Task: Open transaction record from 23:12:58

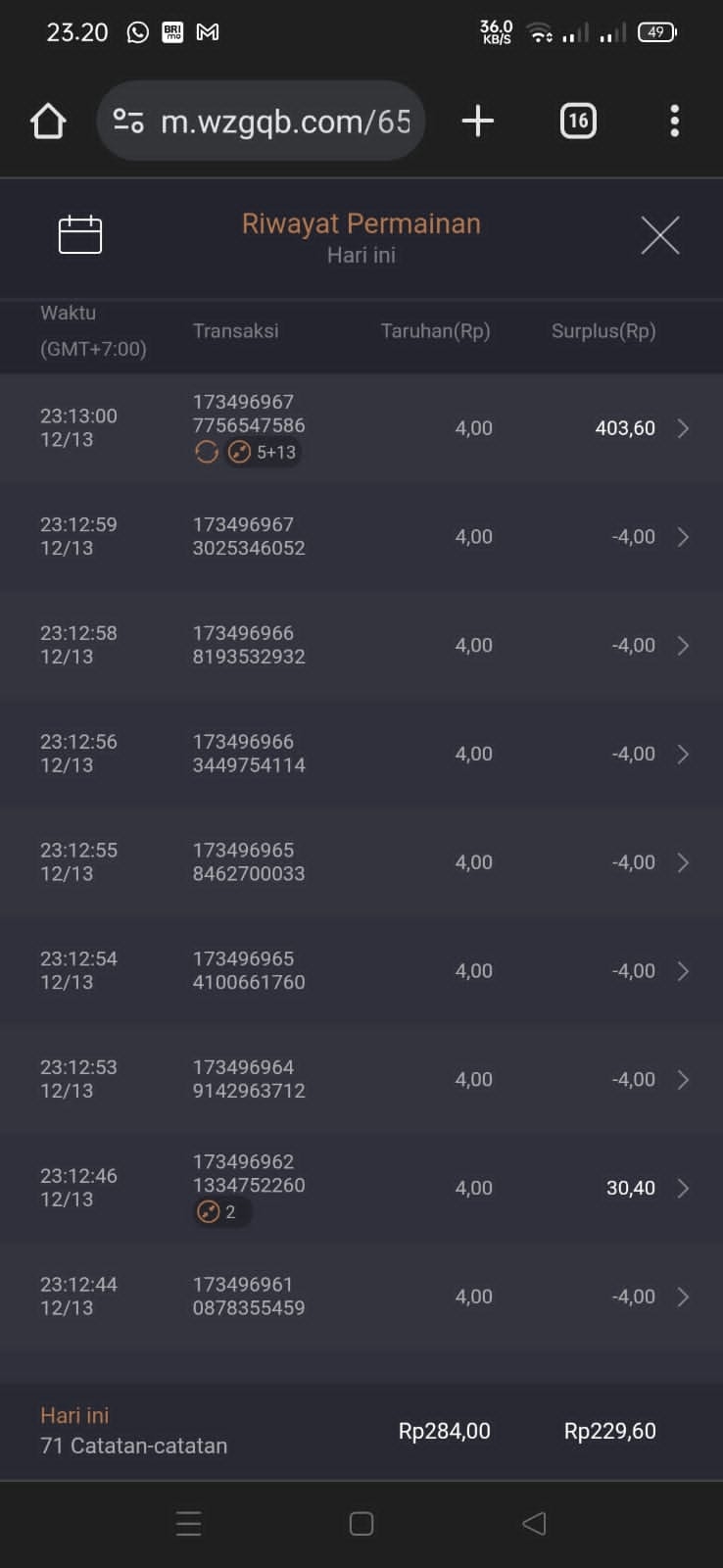Action: (361, 646)
